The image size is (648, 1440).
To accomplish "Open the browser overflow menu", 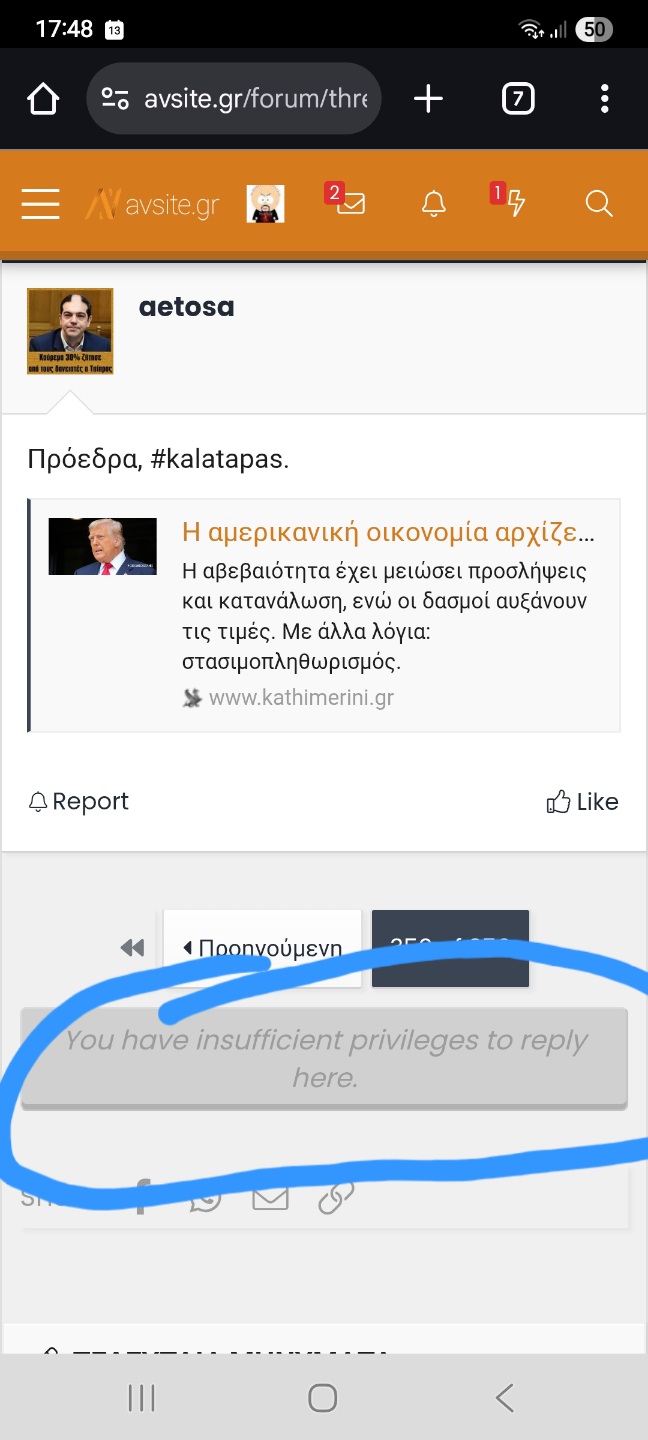I will [x=604, y=99].
